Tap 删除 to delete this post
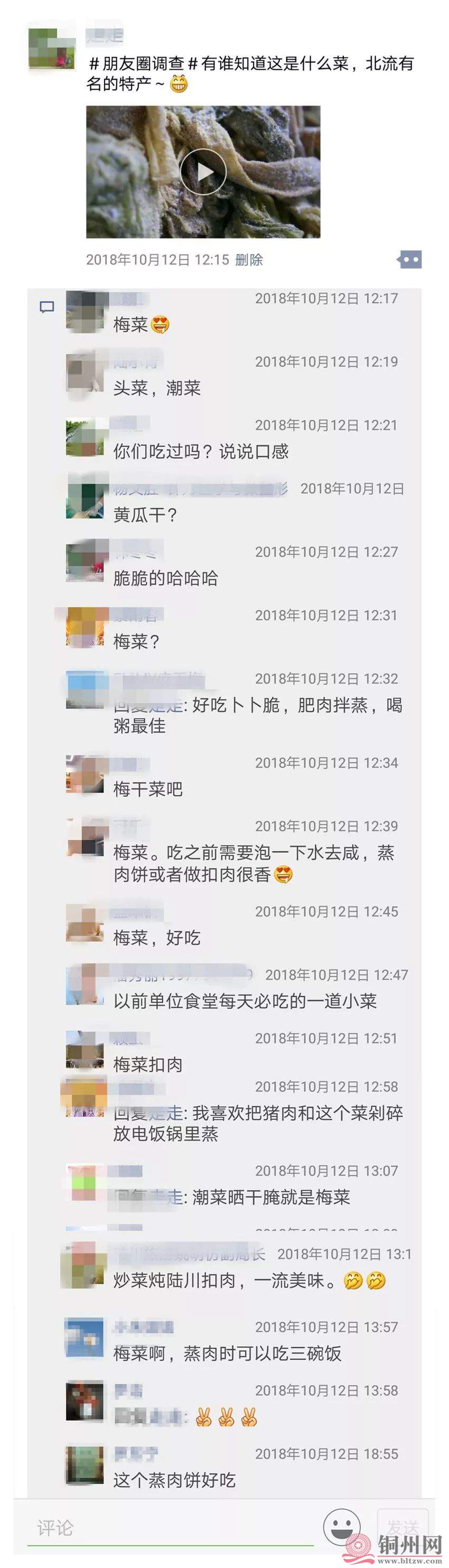The width and height of the screenshot is (449, 1568). click(249, 260)
